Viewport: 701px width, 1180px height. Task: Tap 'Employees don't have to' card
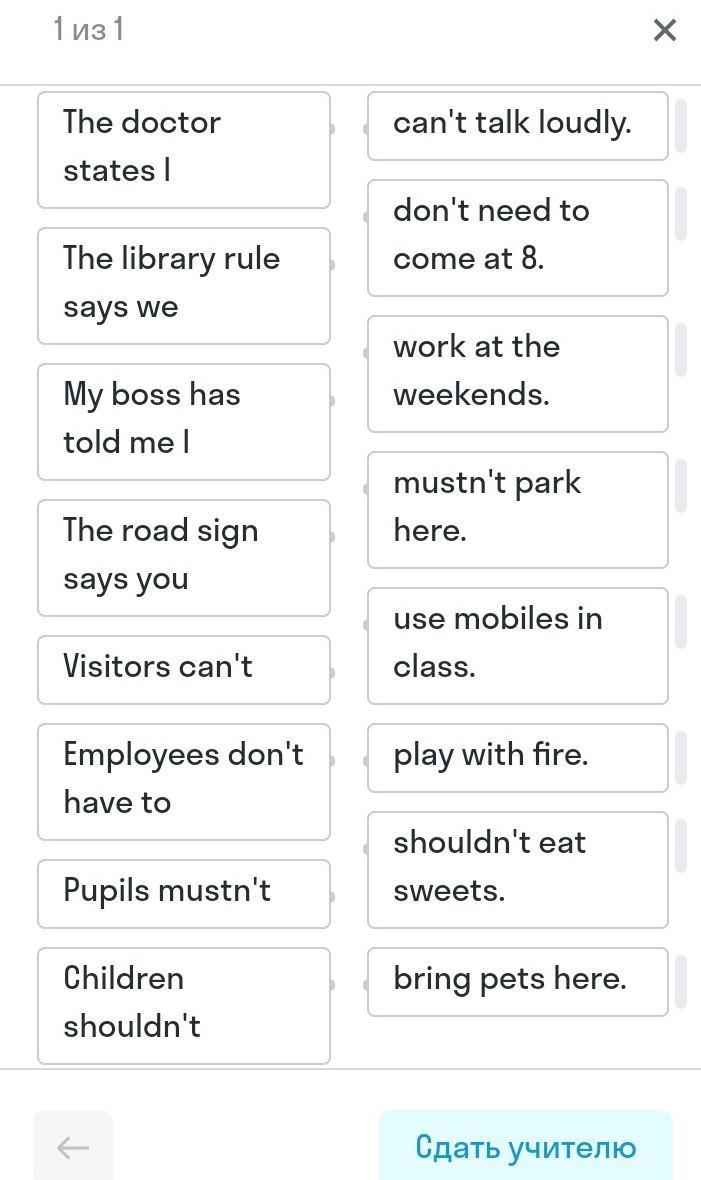184,782
